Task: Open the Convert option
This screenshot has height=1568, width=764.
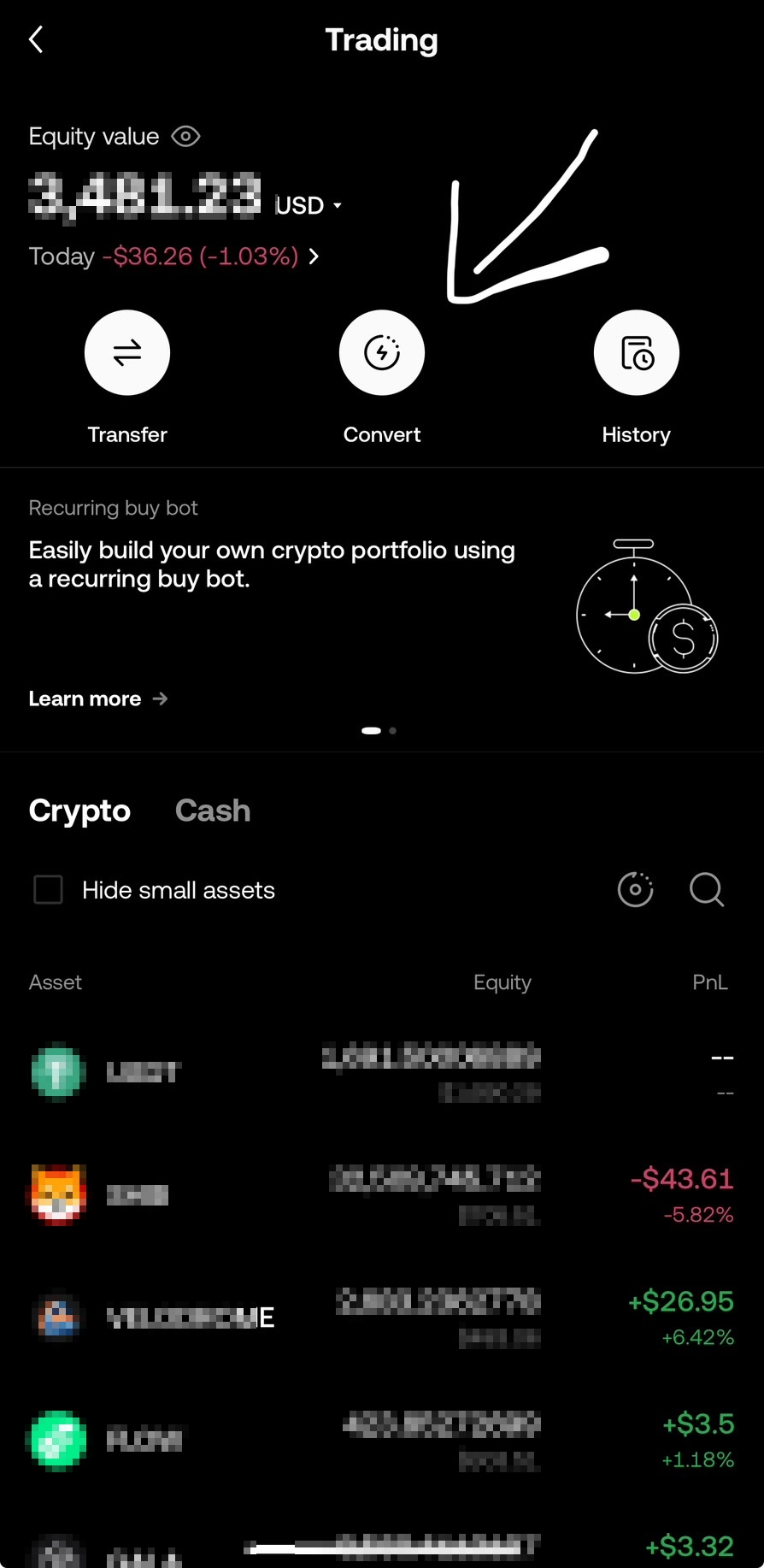Action: point(382,353)
